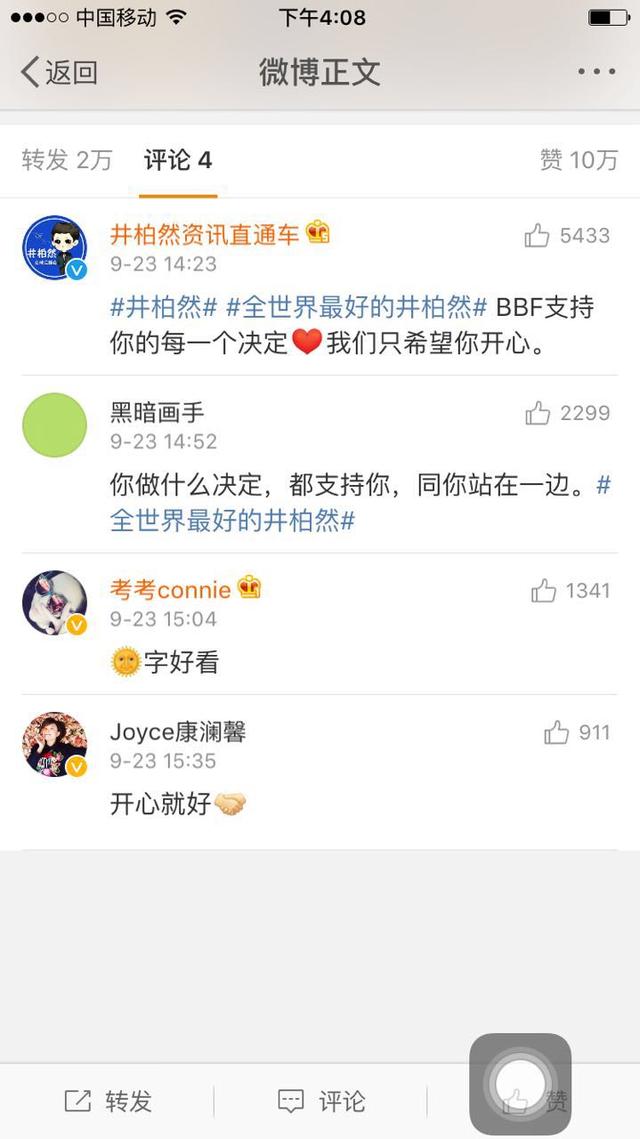Screen dimensions: 640x1139
Task: Write a comment via bottom 评论 button
Action: [321, 1101]
